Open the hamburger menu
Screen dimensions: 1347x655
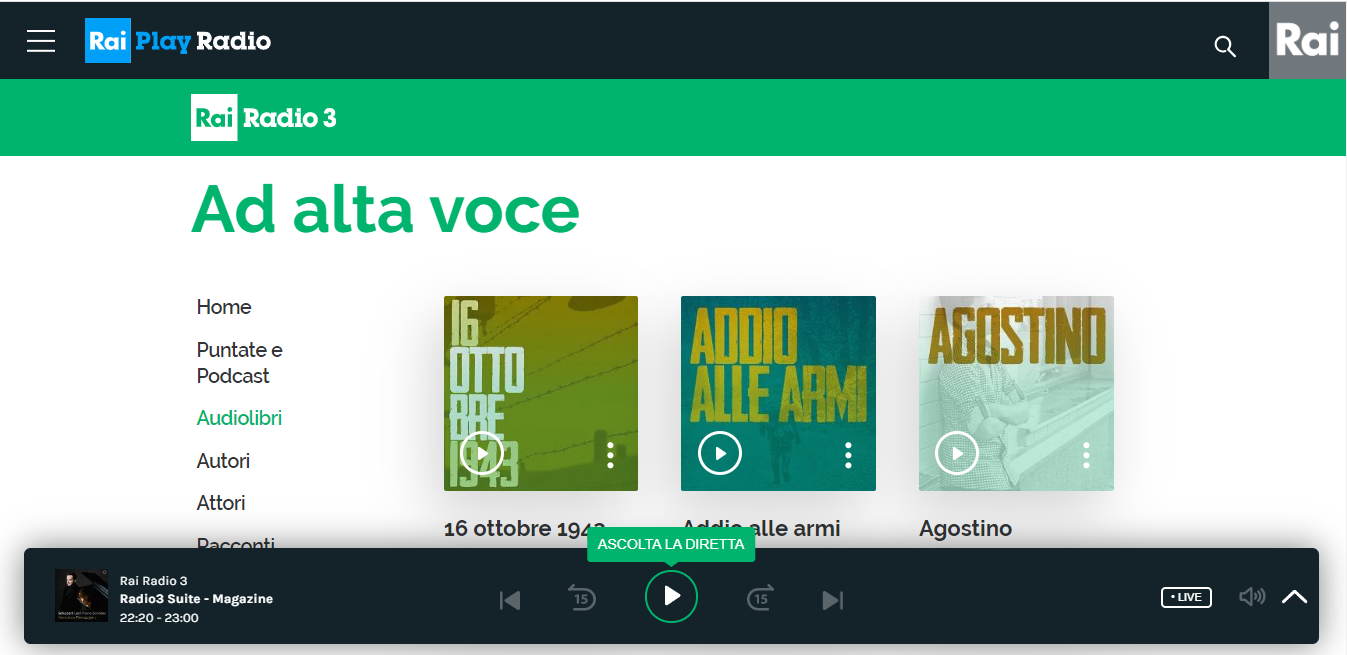coord(41,41)
